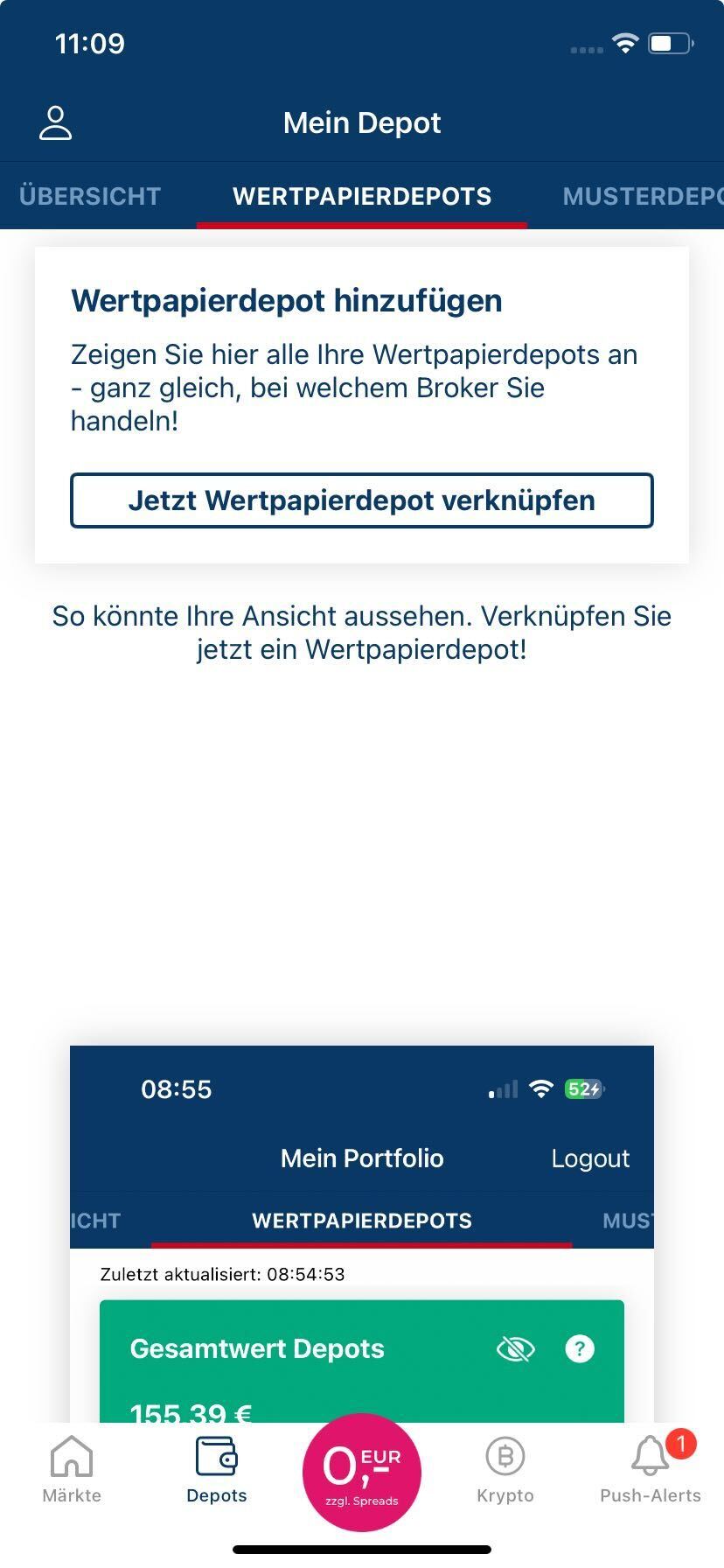Open the Push-Alerts tab
The height and width of the screenshot is (1568, 724).
[651, 1470]
